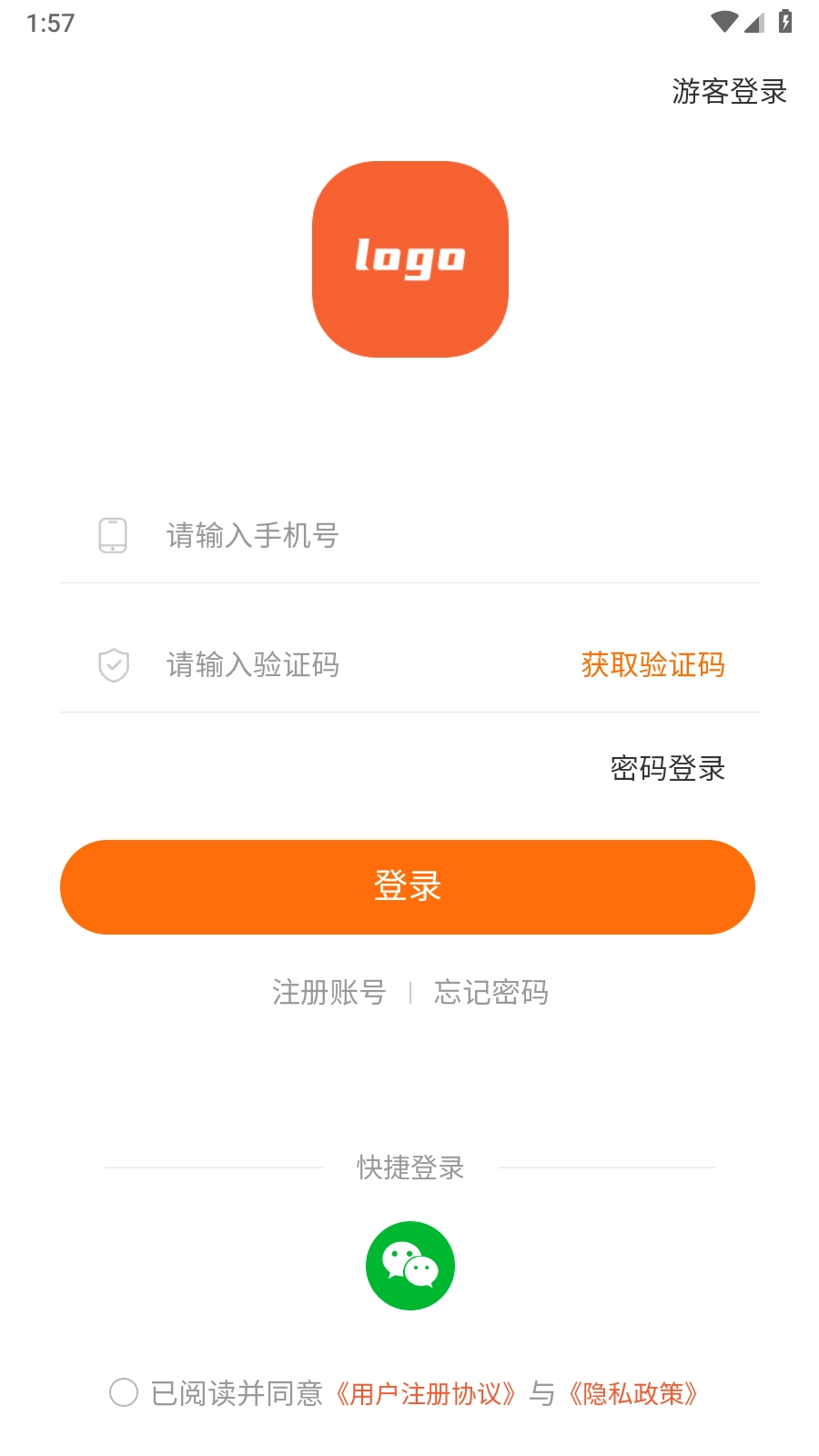Switch to 快捷登录 section via its label
Image resolution: width=819 pixels, height=1456 pixels.
[x=409, y=1167]
